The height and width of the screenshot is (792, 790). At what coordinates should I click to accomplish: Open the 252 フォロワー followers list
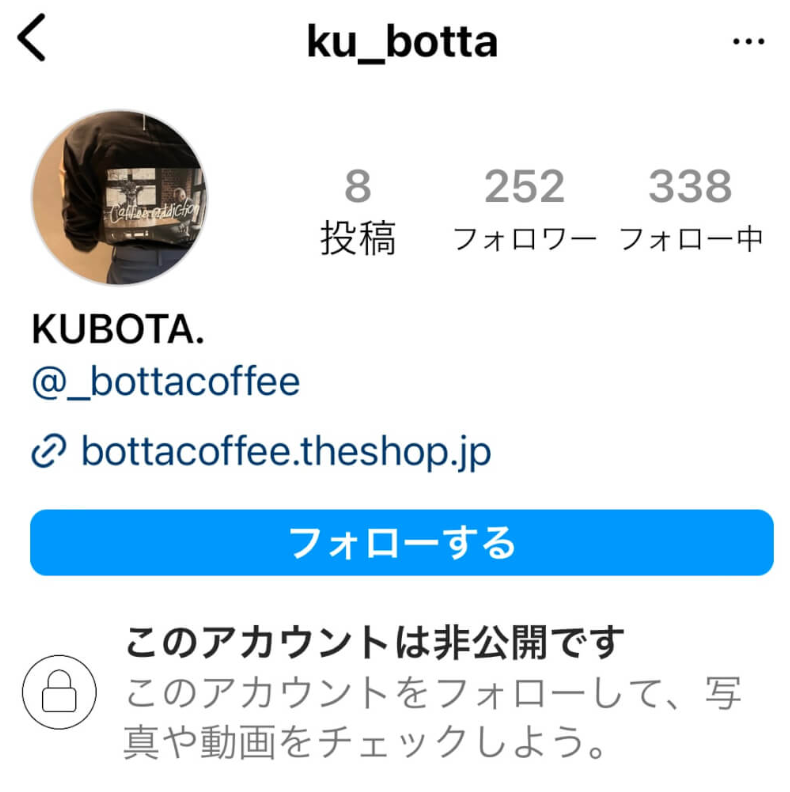click(x=524, y=210)
